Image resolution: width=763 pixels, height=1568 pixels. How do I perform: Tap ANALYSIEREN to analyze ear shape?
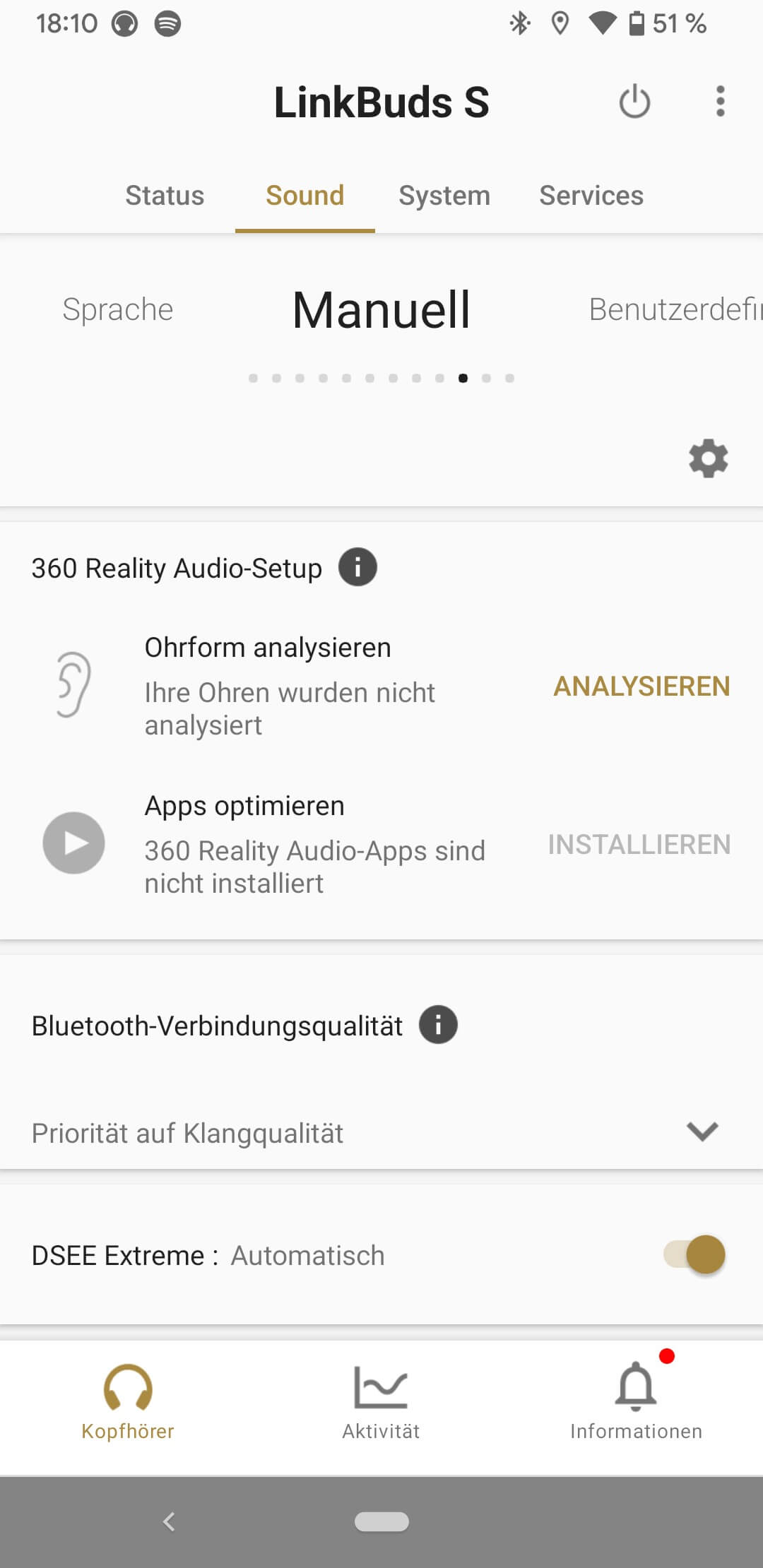coord(641,687)
